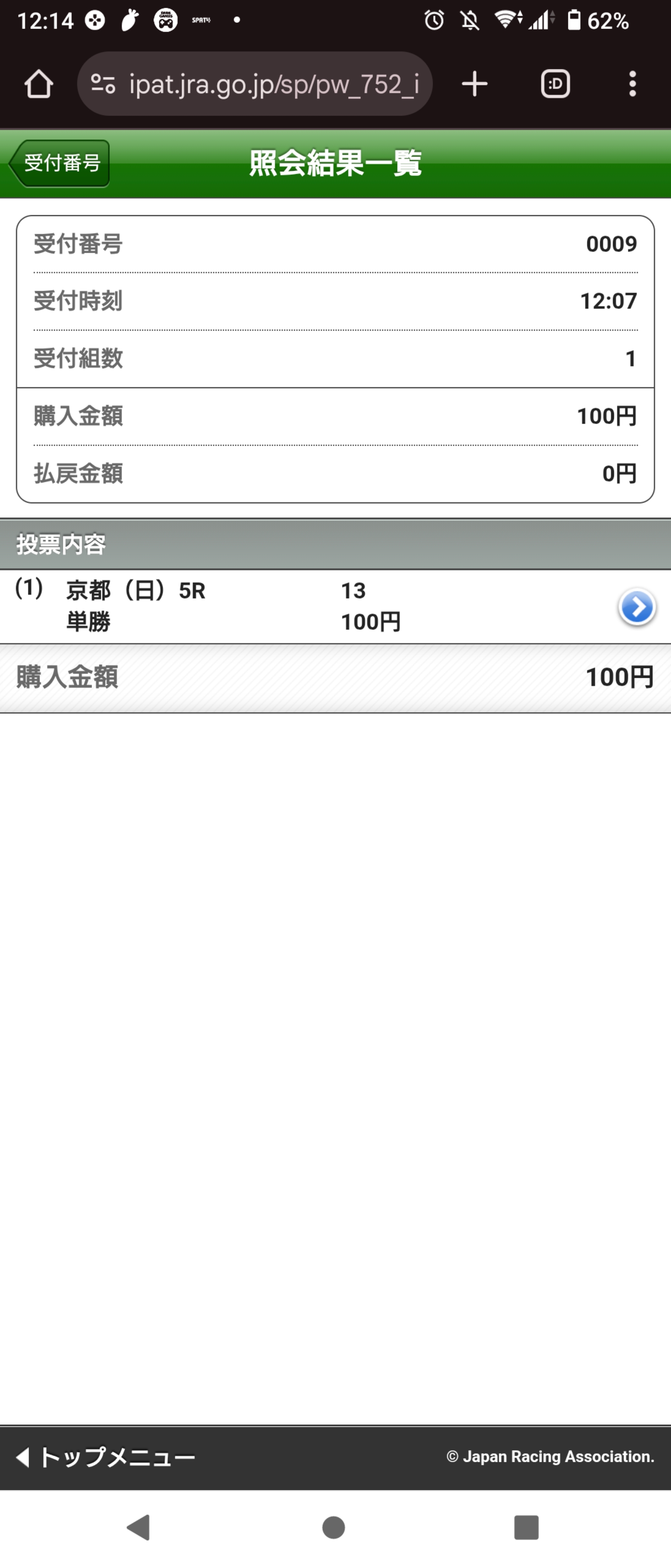
Task: Open a new browser tab
Action: 475,84
